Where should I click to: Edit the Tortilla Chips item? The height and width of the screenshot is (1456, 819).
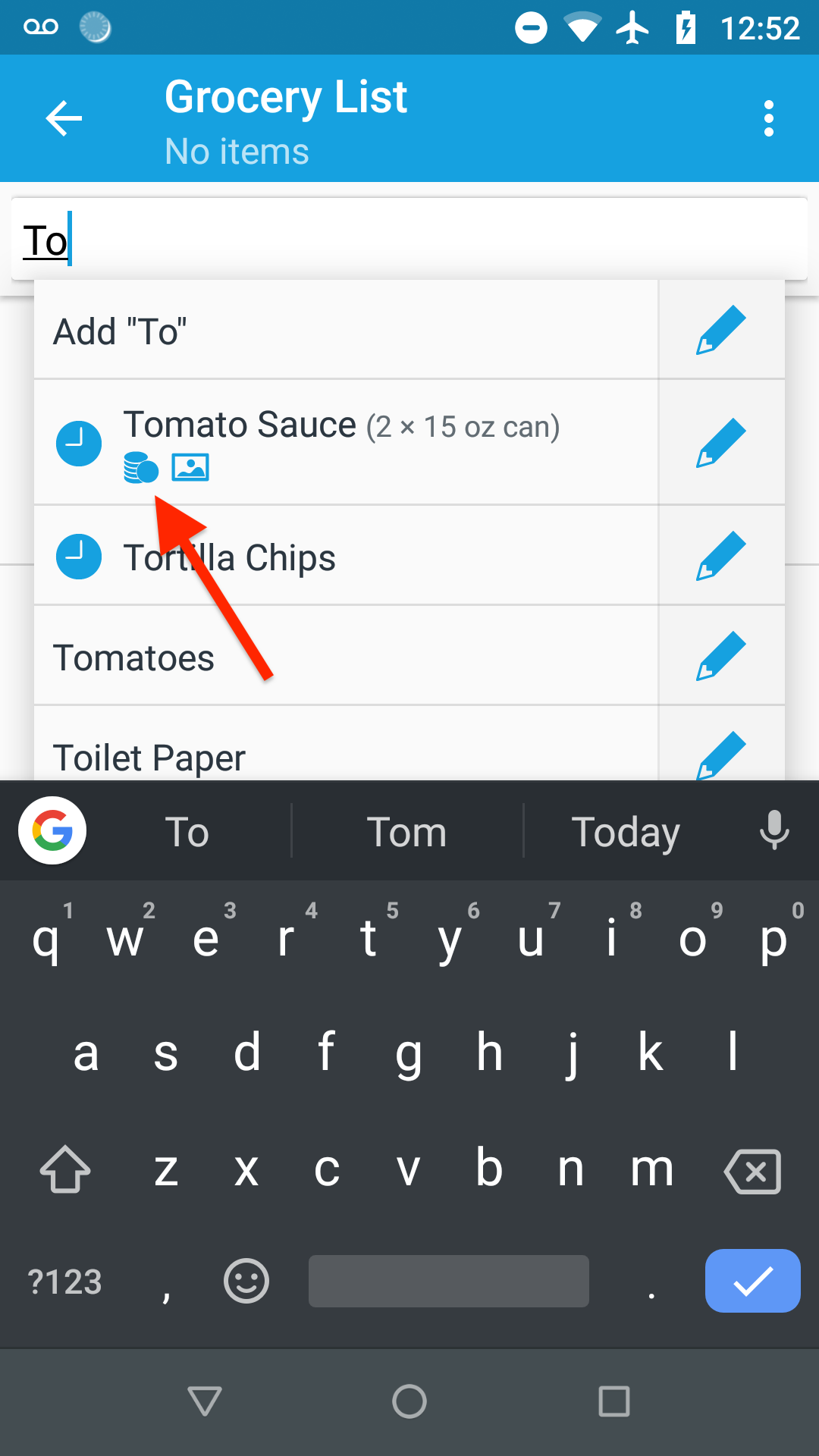coord(721,555)
